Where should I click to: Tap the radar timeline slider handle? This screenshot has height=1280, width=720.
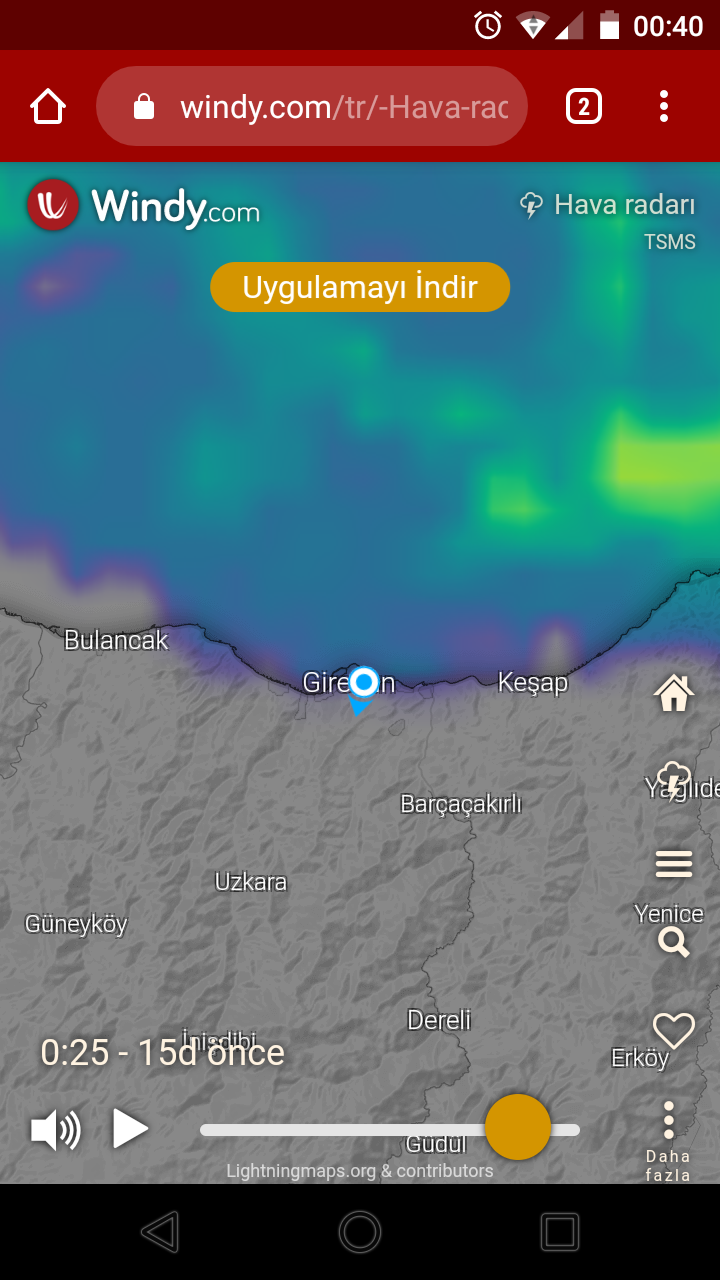[x=518, y=1127]
